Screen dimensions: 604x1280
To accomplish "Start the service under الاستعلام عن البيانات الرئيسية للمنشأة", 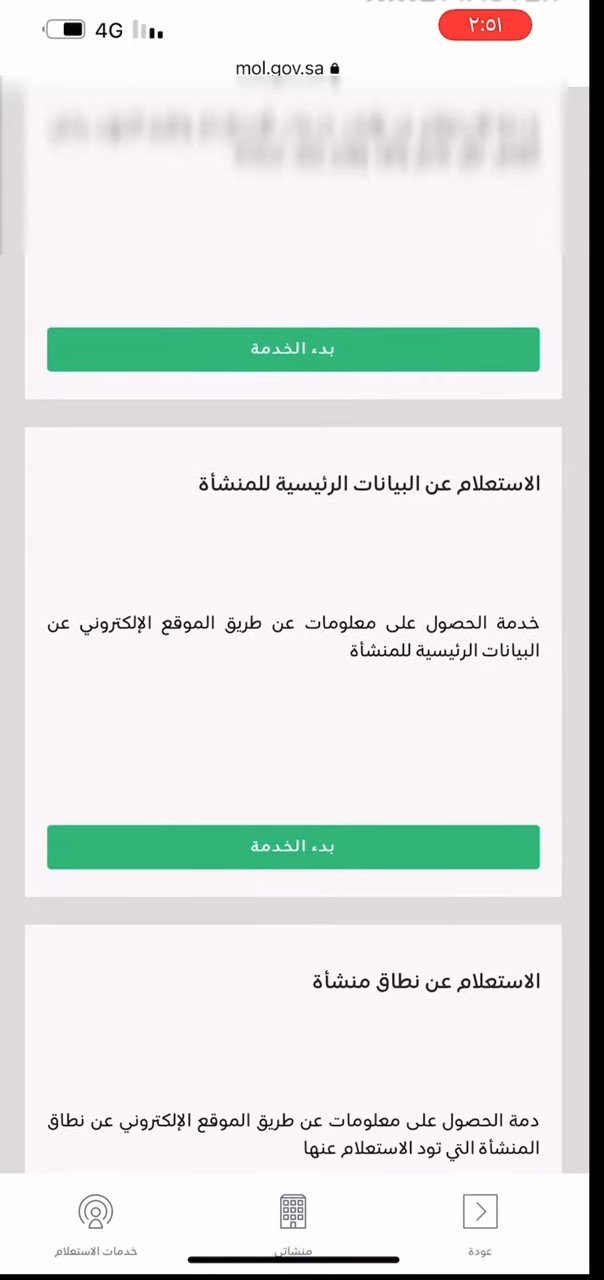I will (293, 847).
